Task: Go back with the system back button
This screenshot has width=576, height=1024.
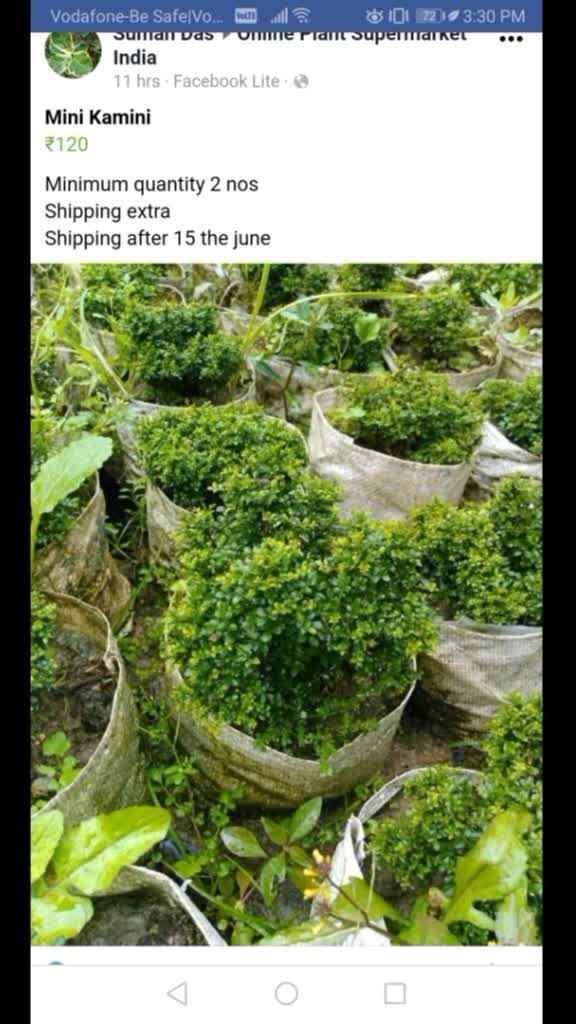Action: click(x=177, y=993)
